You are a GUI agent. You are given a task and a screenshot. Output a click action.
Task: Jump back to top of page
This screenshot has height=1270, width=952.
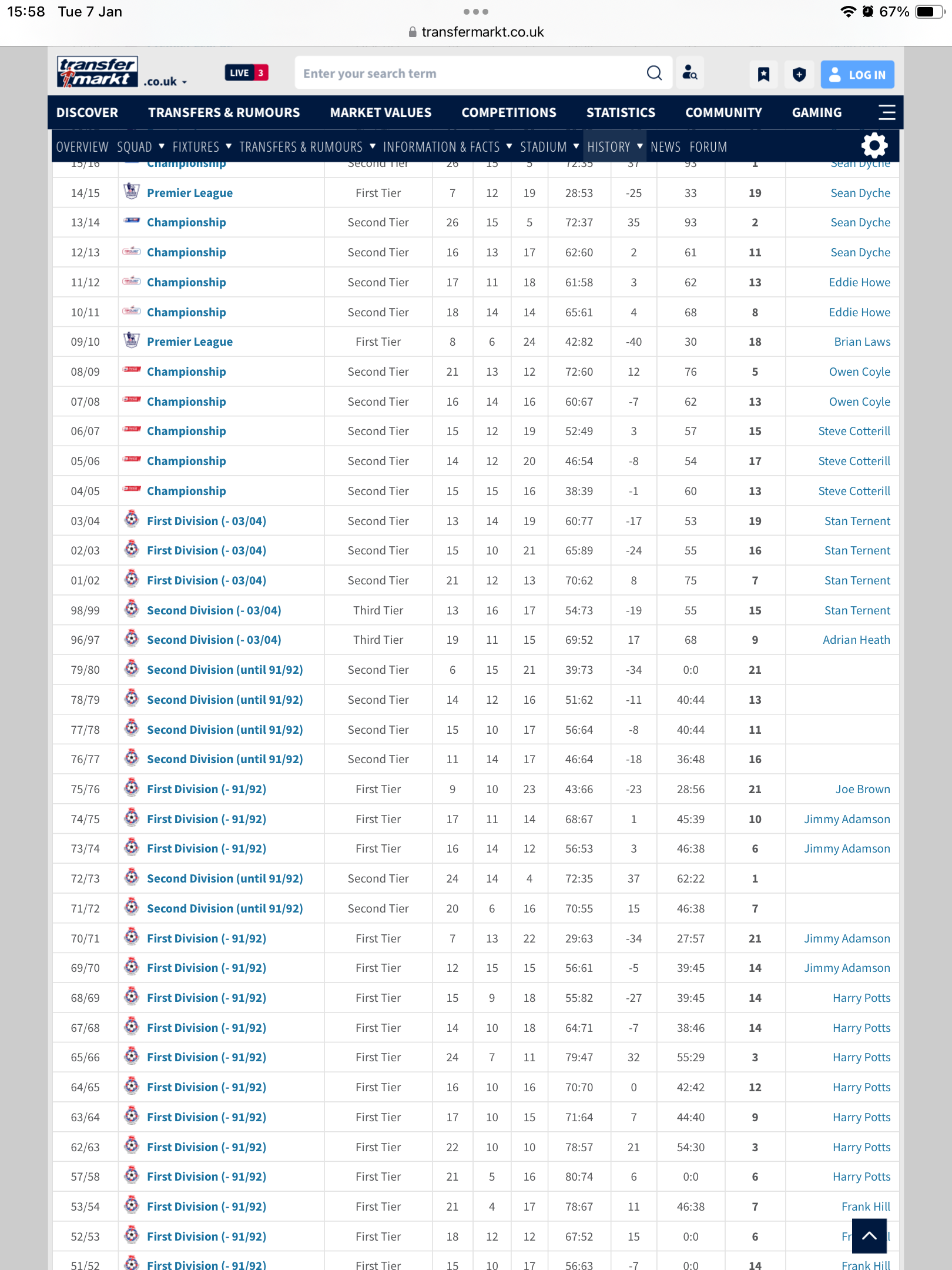coord(869,1235)
